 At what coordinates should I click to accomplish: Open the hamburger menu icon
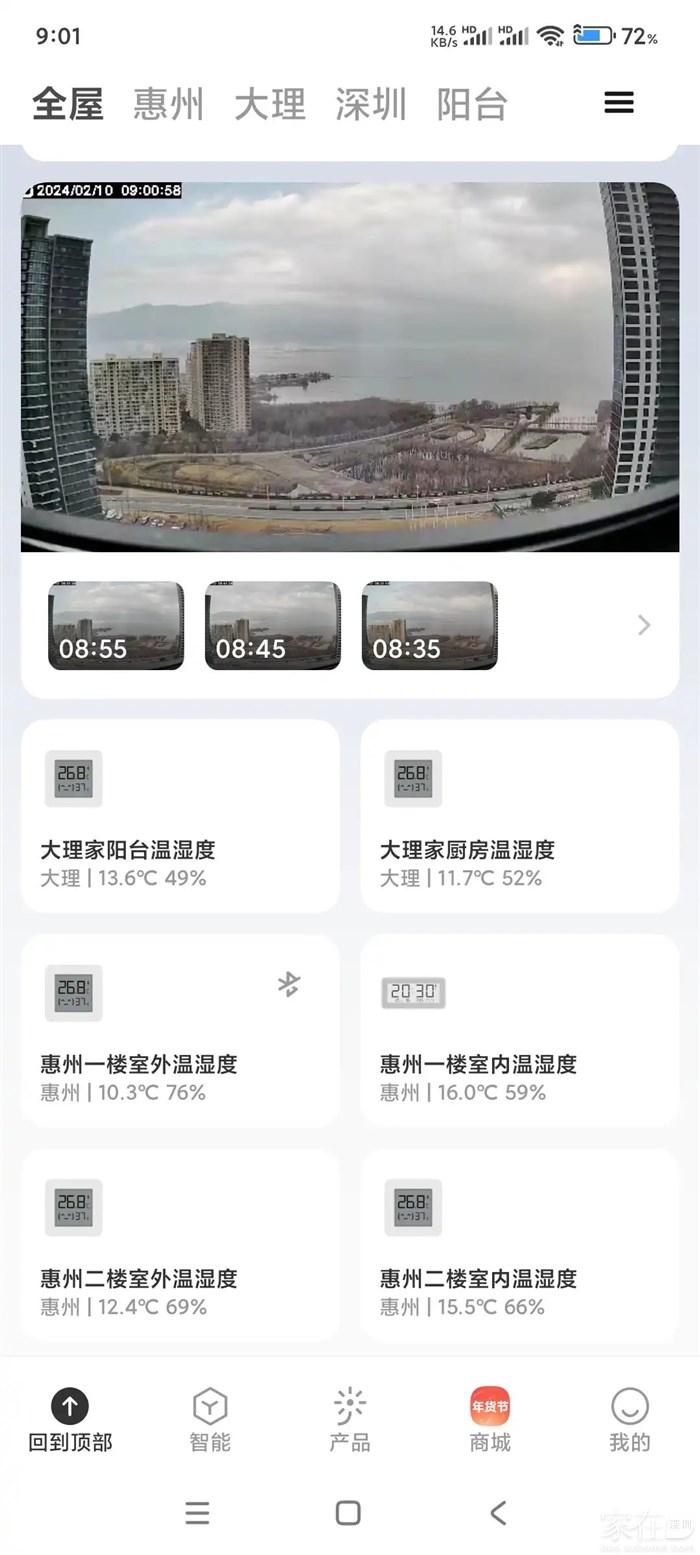pos(619,103)
